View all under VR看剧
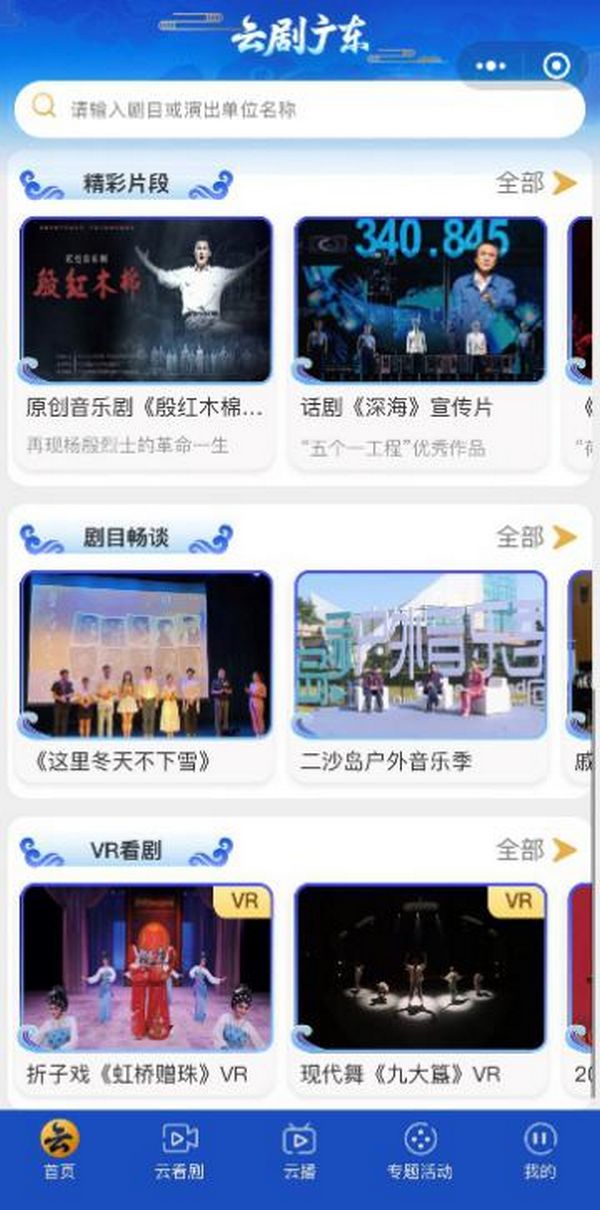This screenshot has width=600, height=1210. [x=536, y=850]
